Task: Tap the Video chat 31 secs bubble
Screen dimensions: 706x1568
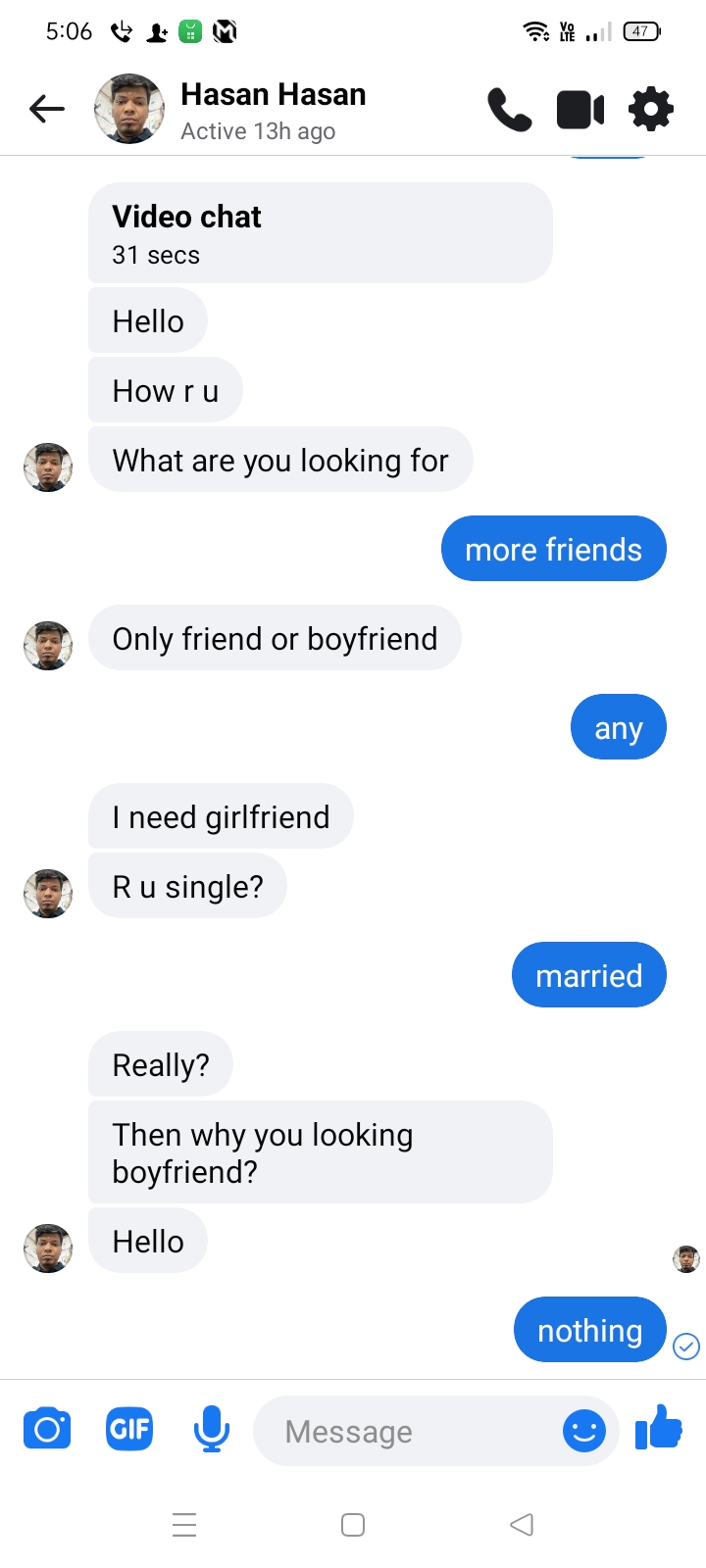Action: click(321, 233)
